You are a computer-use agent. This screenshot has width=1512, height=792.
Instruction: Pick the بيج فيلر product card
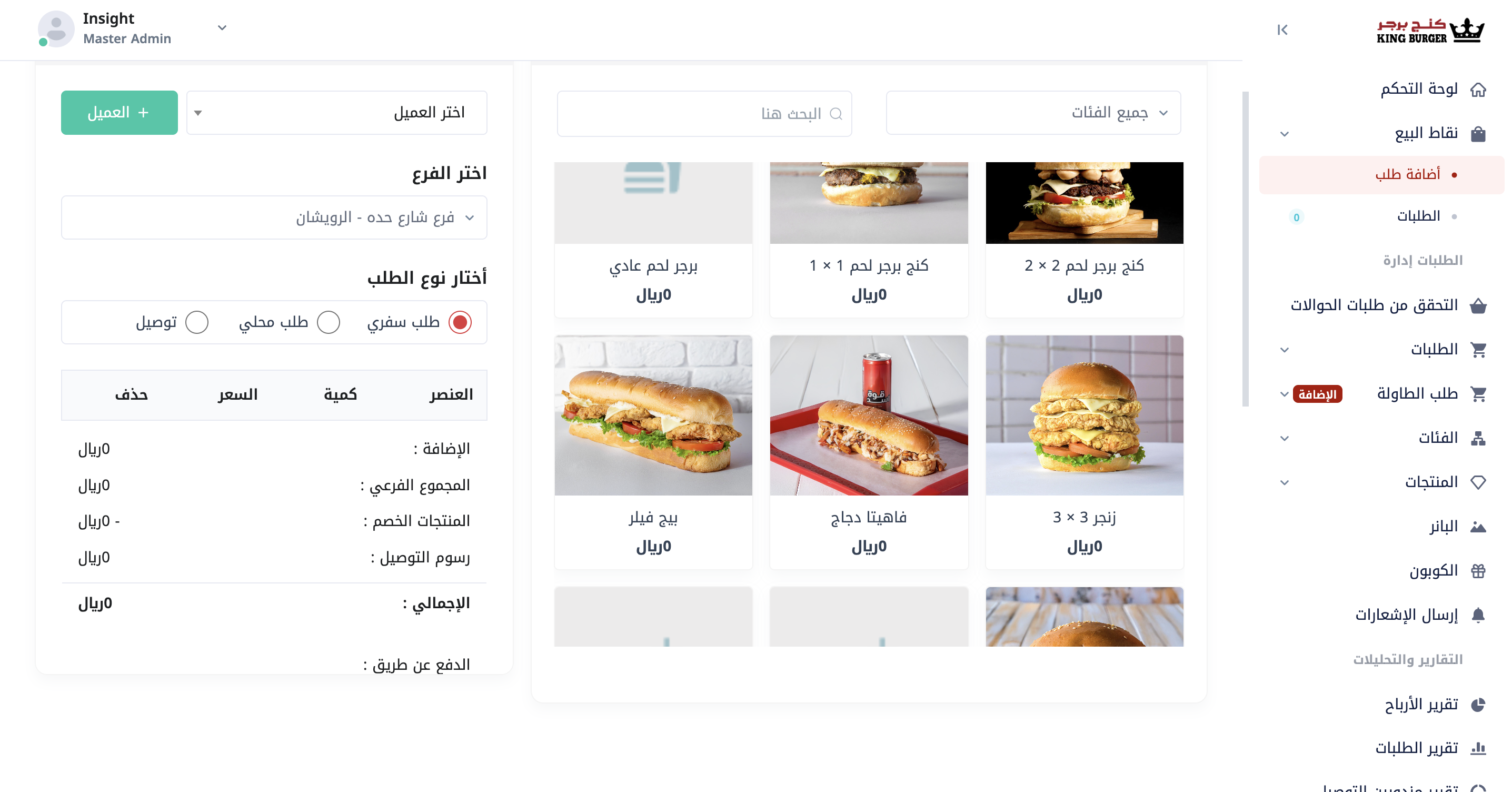point(653,451)
